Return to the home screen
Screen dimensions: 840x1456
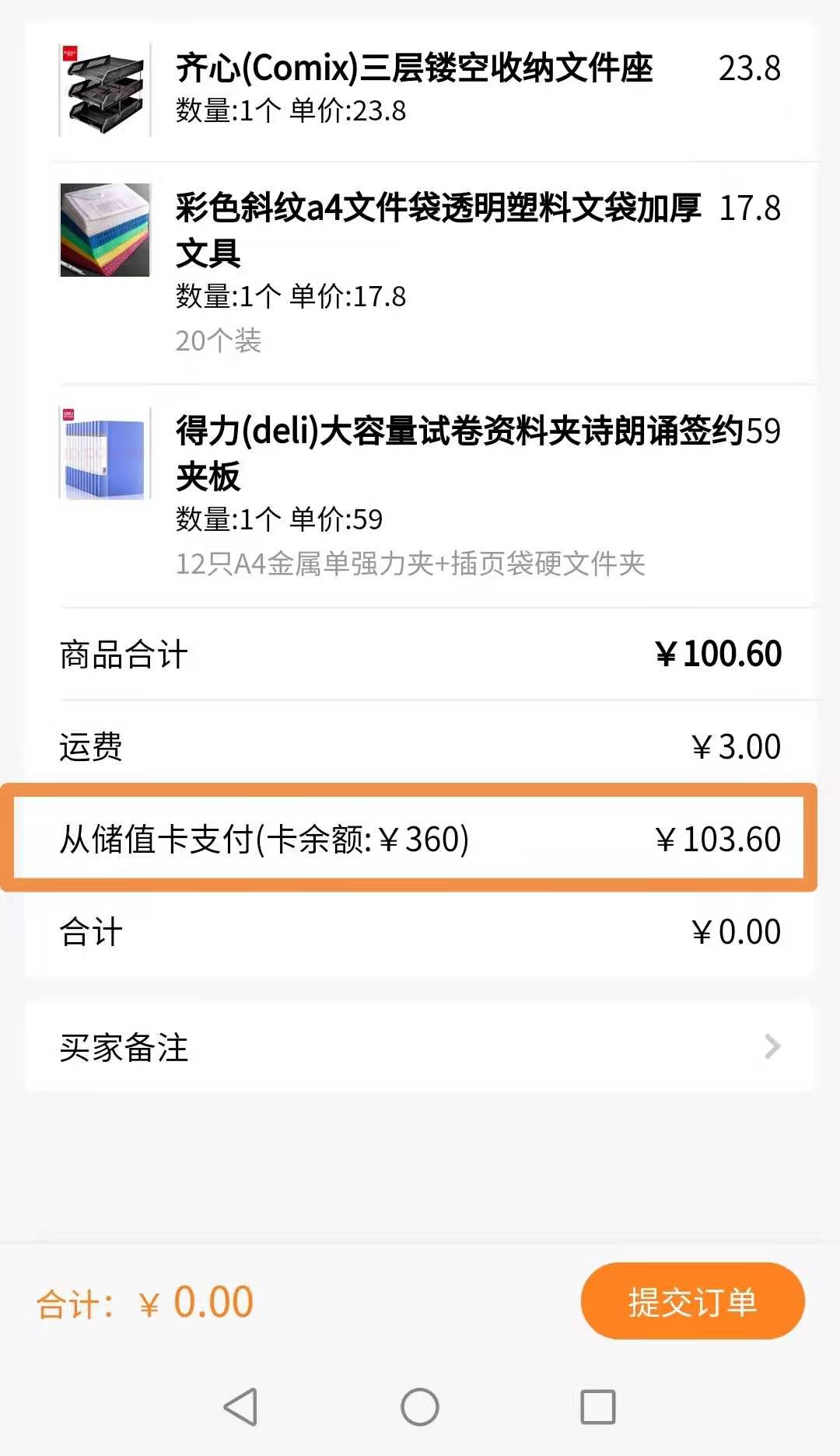tap(420, 1406)
